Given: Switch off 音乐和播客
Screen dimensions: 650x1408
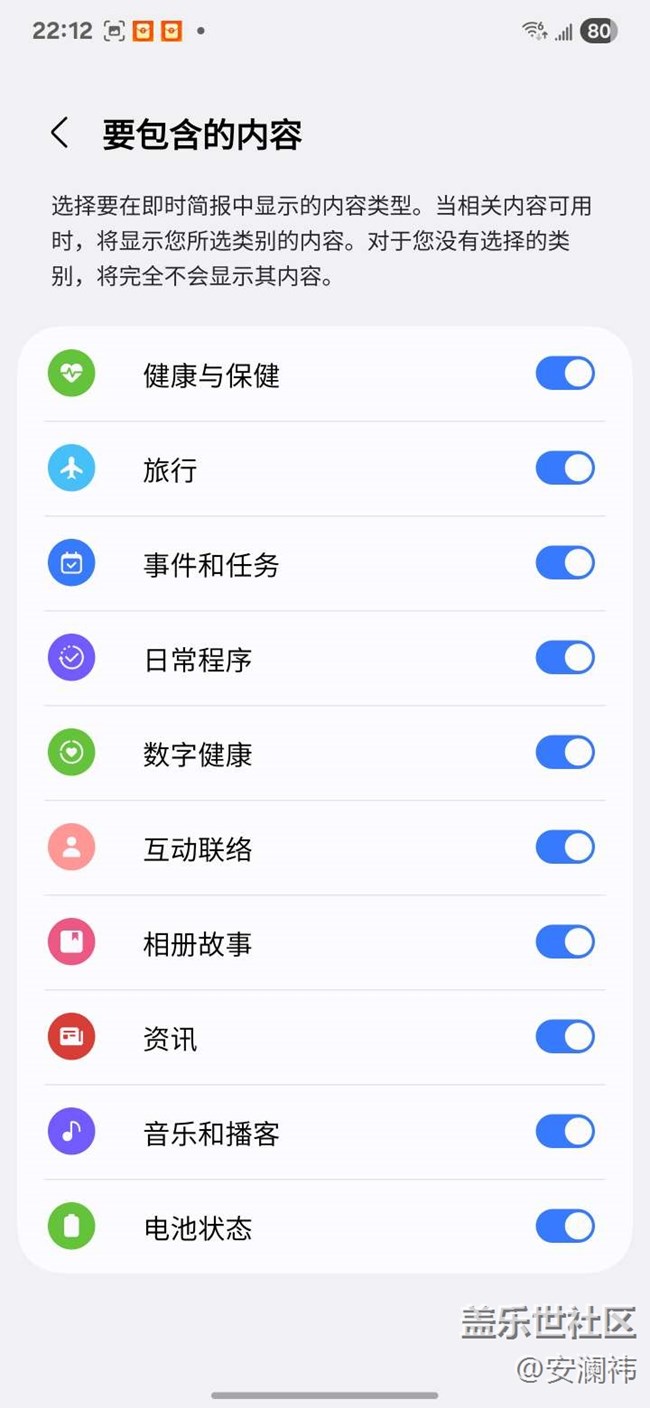Looking at the screenshot, I should point(565,1132).
